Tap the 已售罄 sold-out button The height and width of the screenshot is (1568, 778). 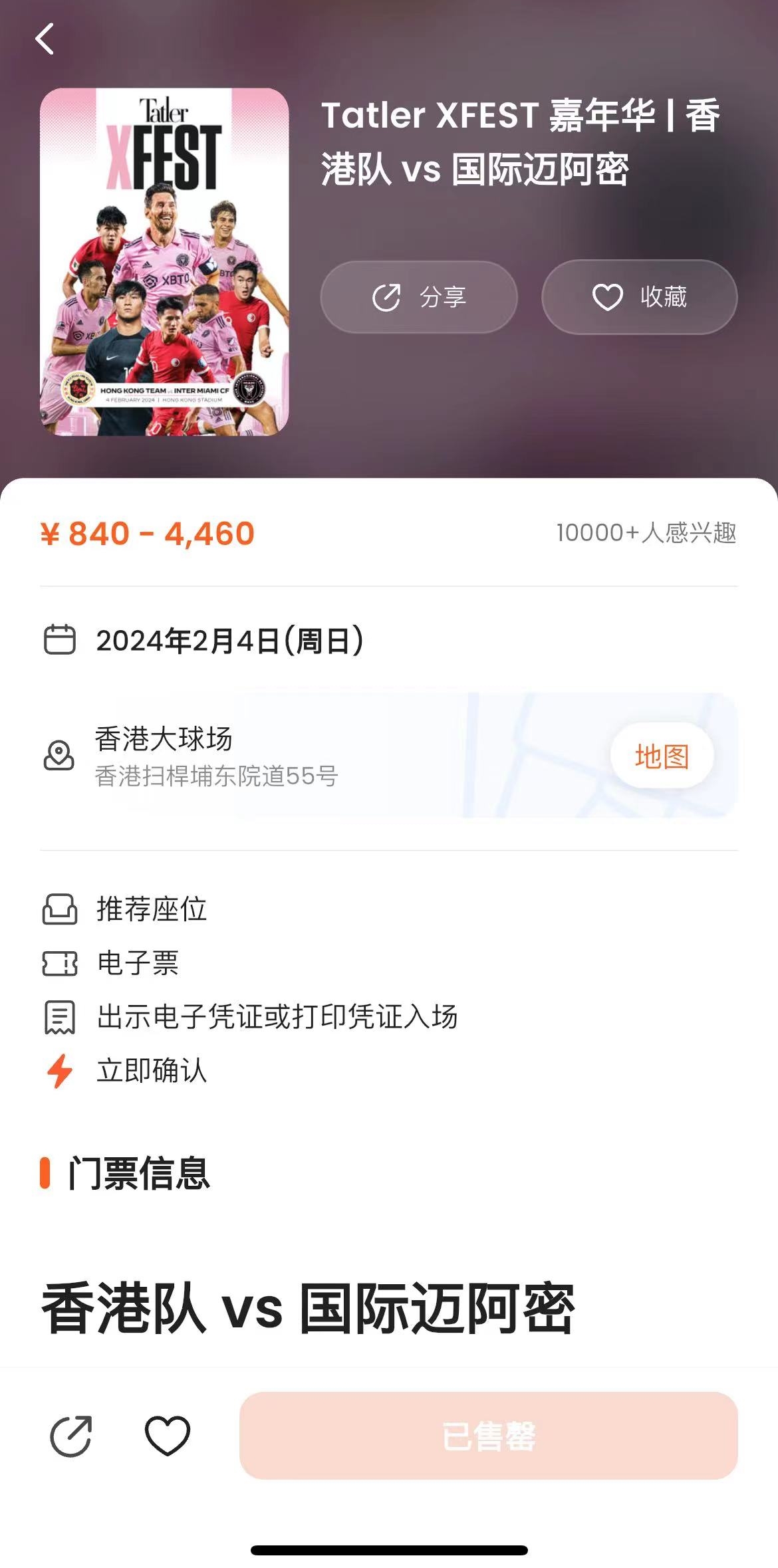[488, 1436]
